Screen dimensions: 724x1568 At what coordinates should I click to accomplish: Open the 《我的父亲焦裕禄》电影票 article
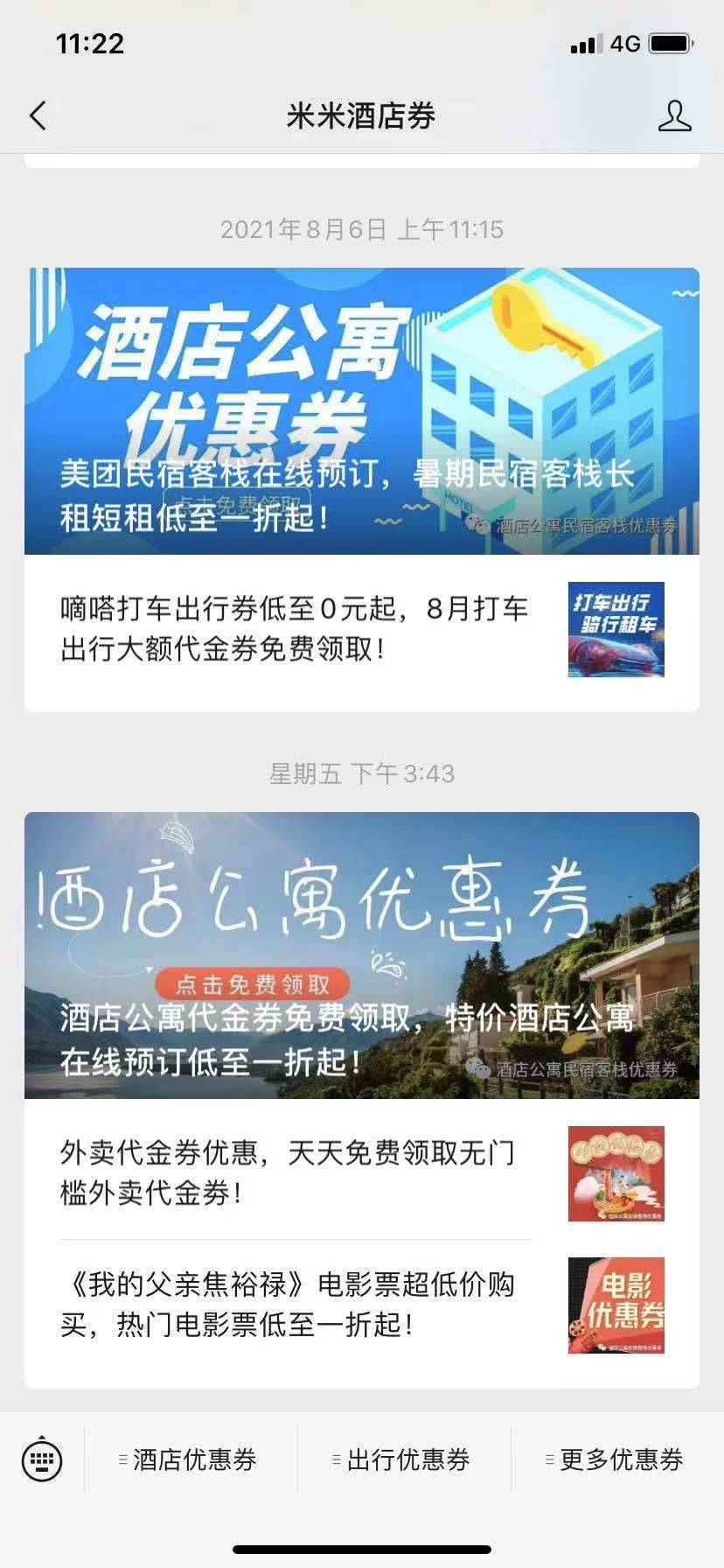pyautogui.click(x=362, y=1305)
